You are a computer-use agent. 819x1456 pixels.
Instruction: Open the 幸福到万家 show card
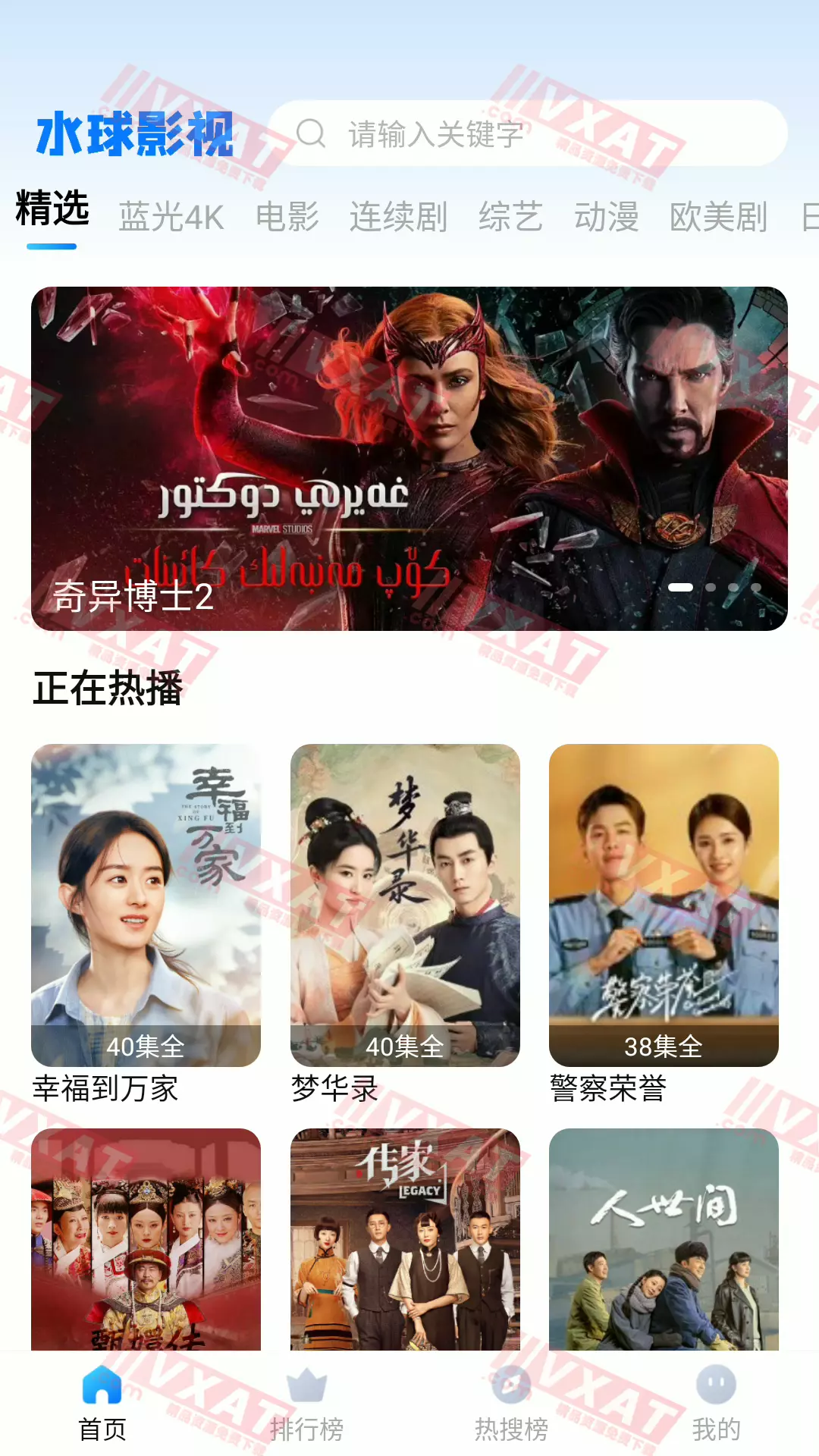(146, 905)
